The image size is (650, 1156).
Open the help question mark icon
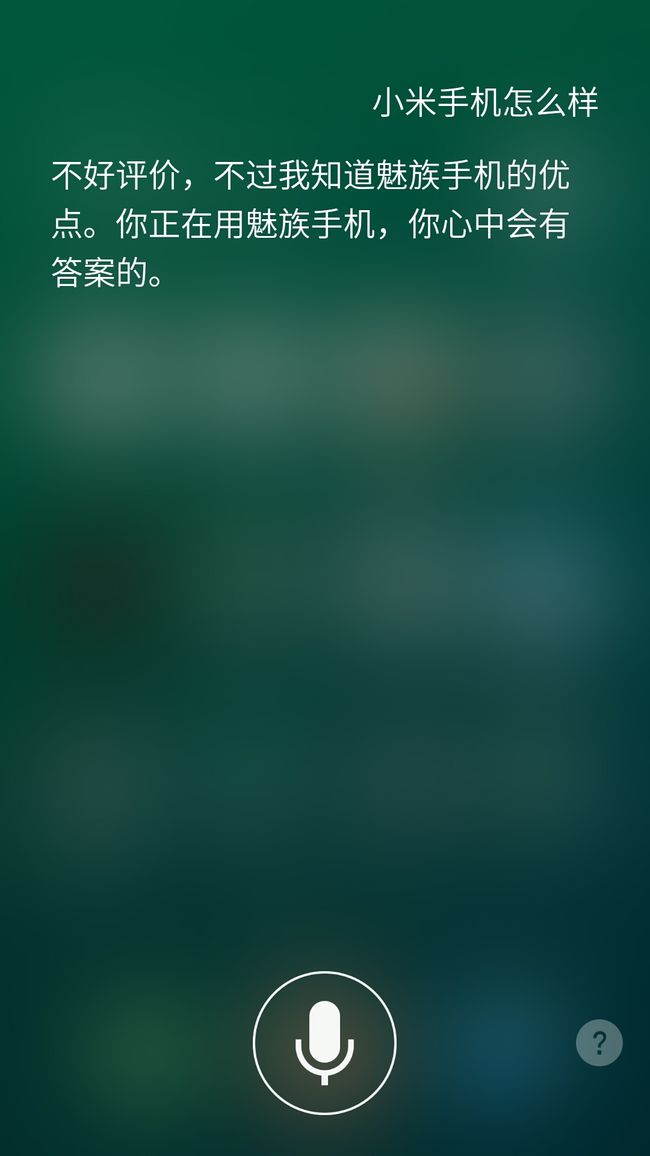coord(599,1042)
